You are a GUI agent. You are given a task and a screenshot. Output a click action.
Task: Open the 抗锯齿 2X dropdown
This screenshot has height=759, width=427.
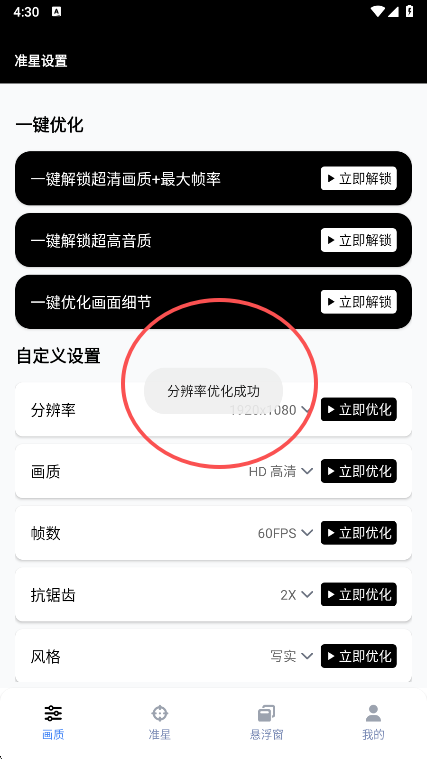[x=297, y=595]
